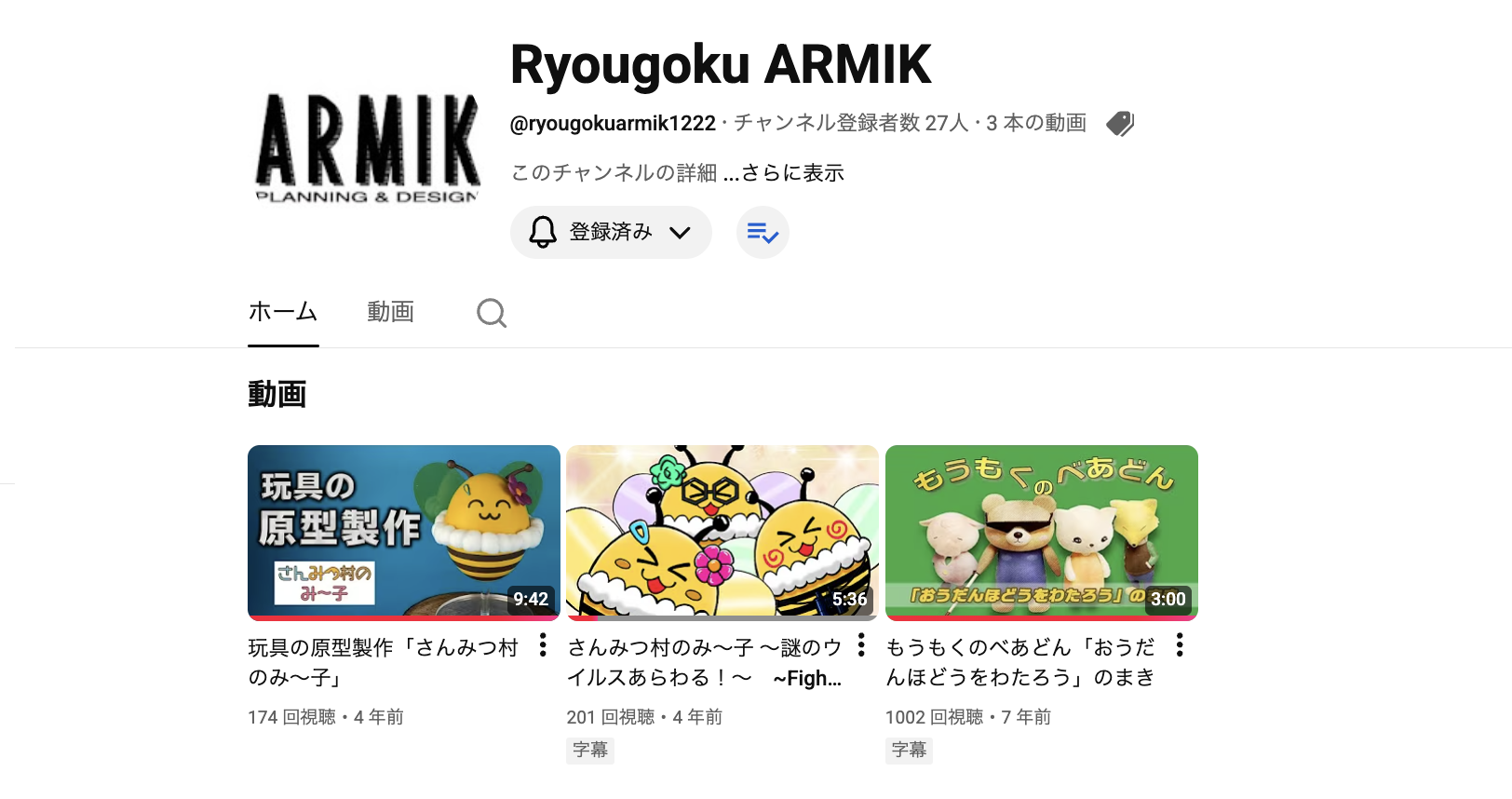Open the ARMIK channel profile picture

coord(368,147)
